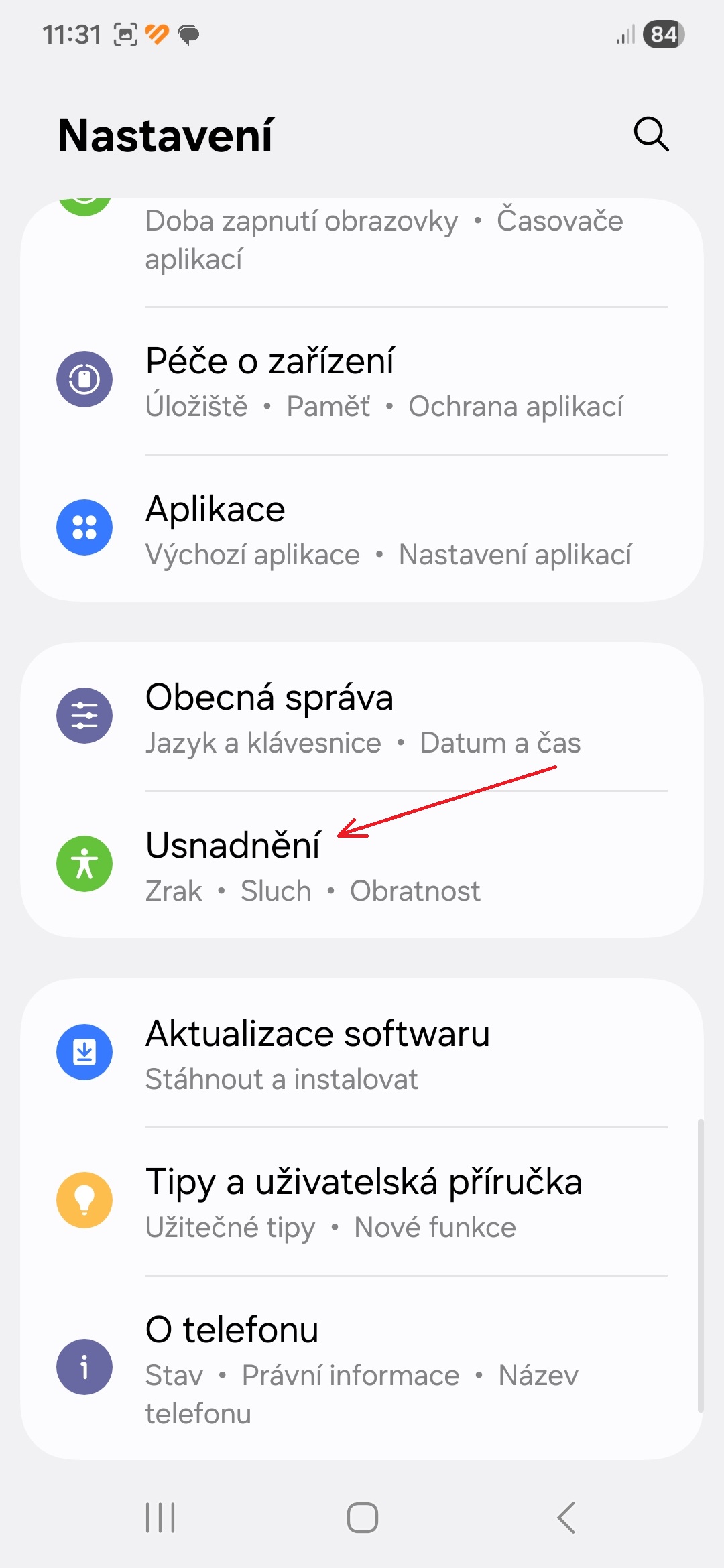Image resolution: width=724 pixels, height=1568 pixels.
Task: View O telefonu details
Action: (x=362, y=1368)
